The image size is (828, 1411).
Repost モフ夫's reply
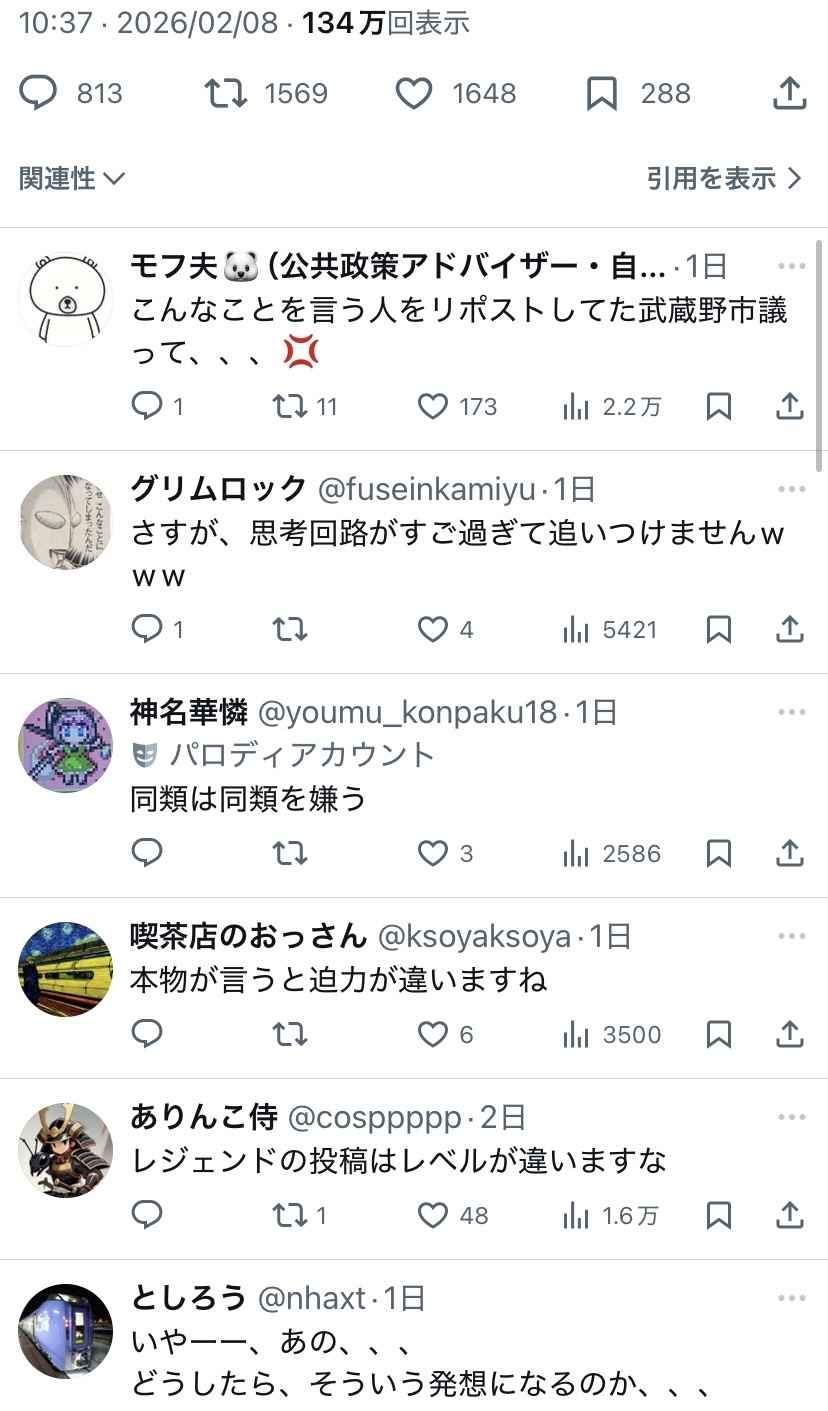(290, 406)
